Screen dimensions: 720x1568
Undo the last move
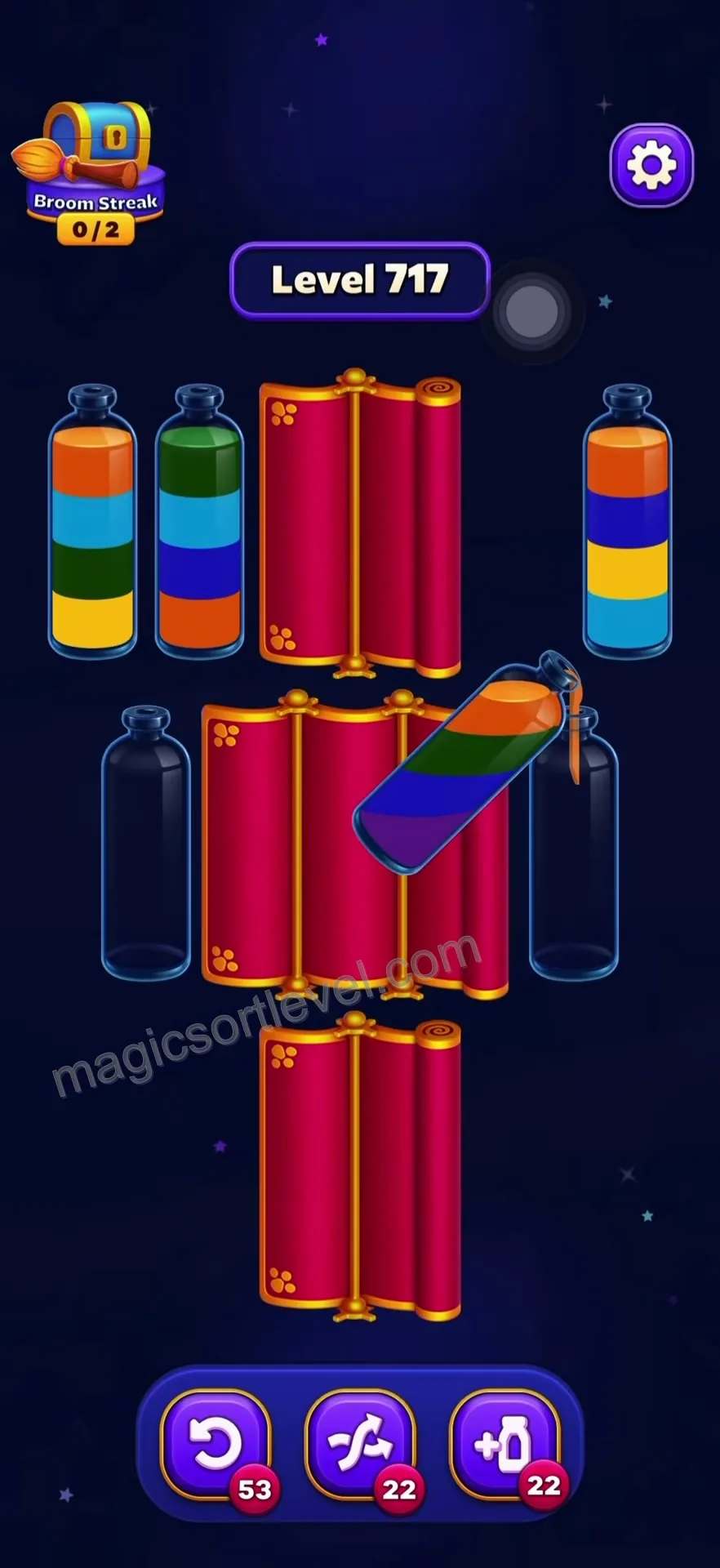pos(216,1445)
